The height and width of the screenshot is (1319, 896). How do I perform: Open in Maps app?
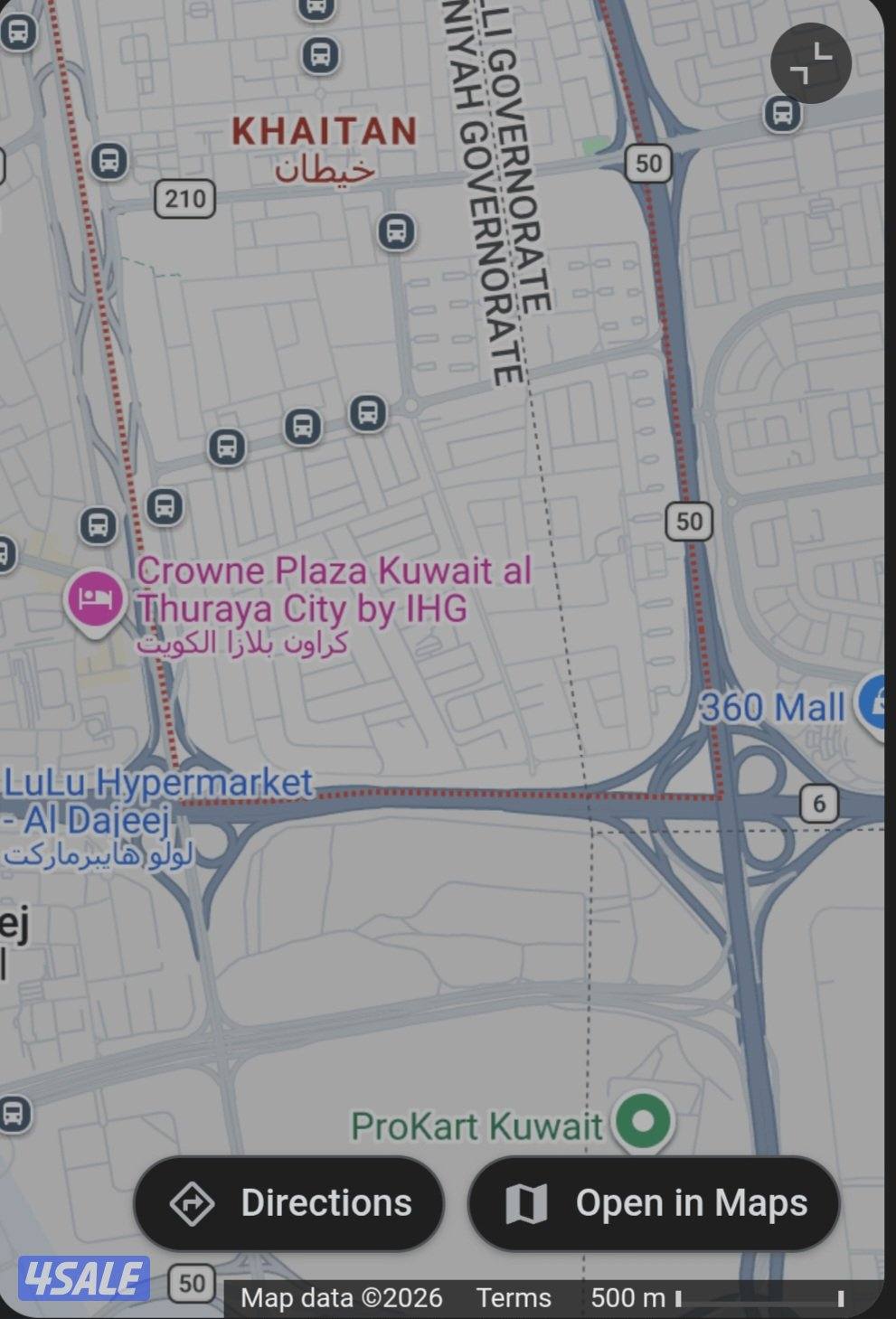point(654,1203)
